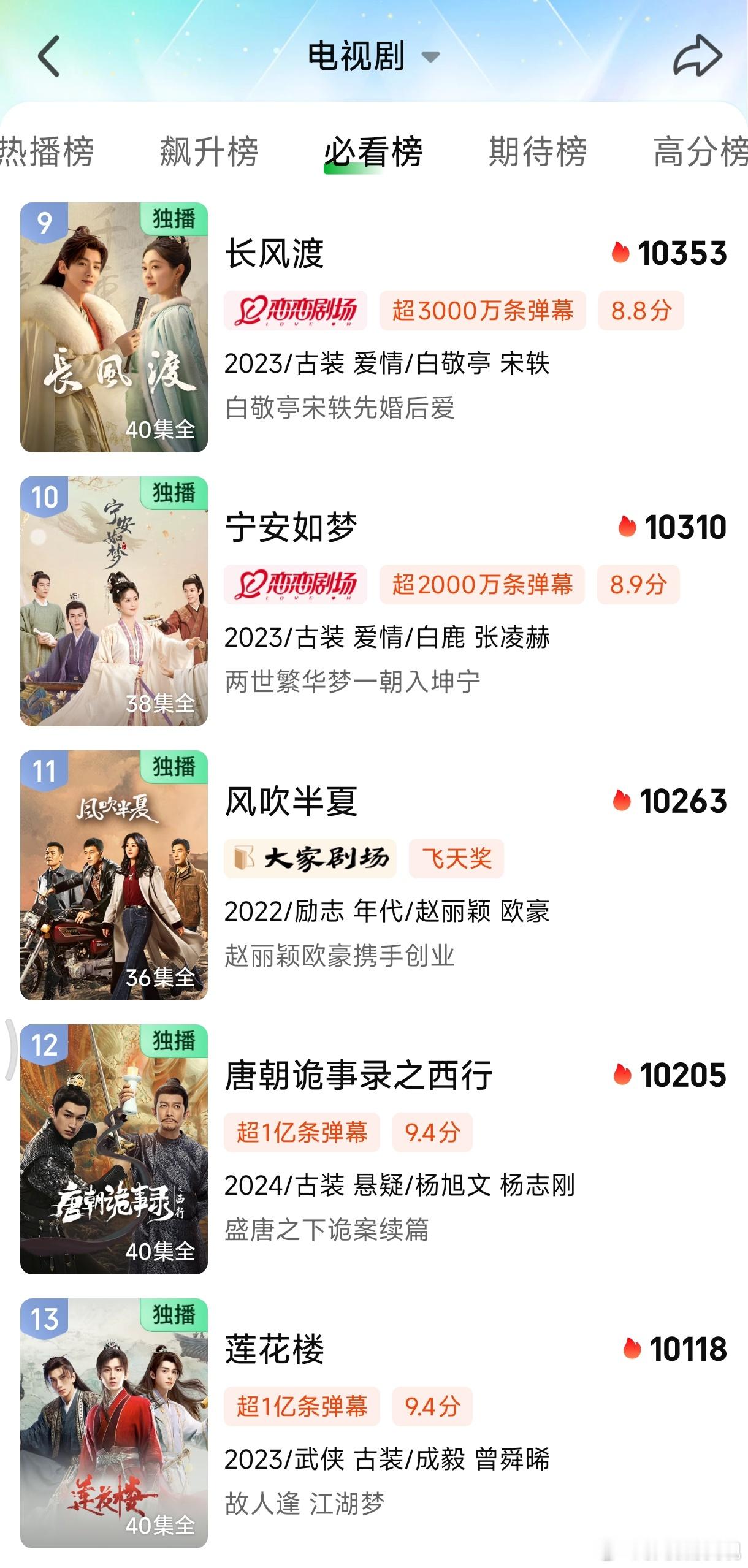Open the drama 莲花楼

374,1423
